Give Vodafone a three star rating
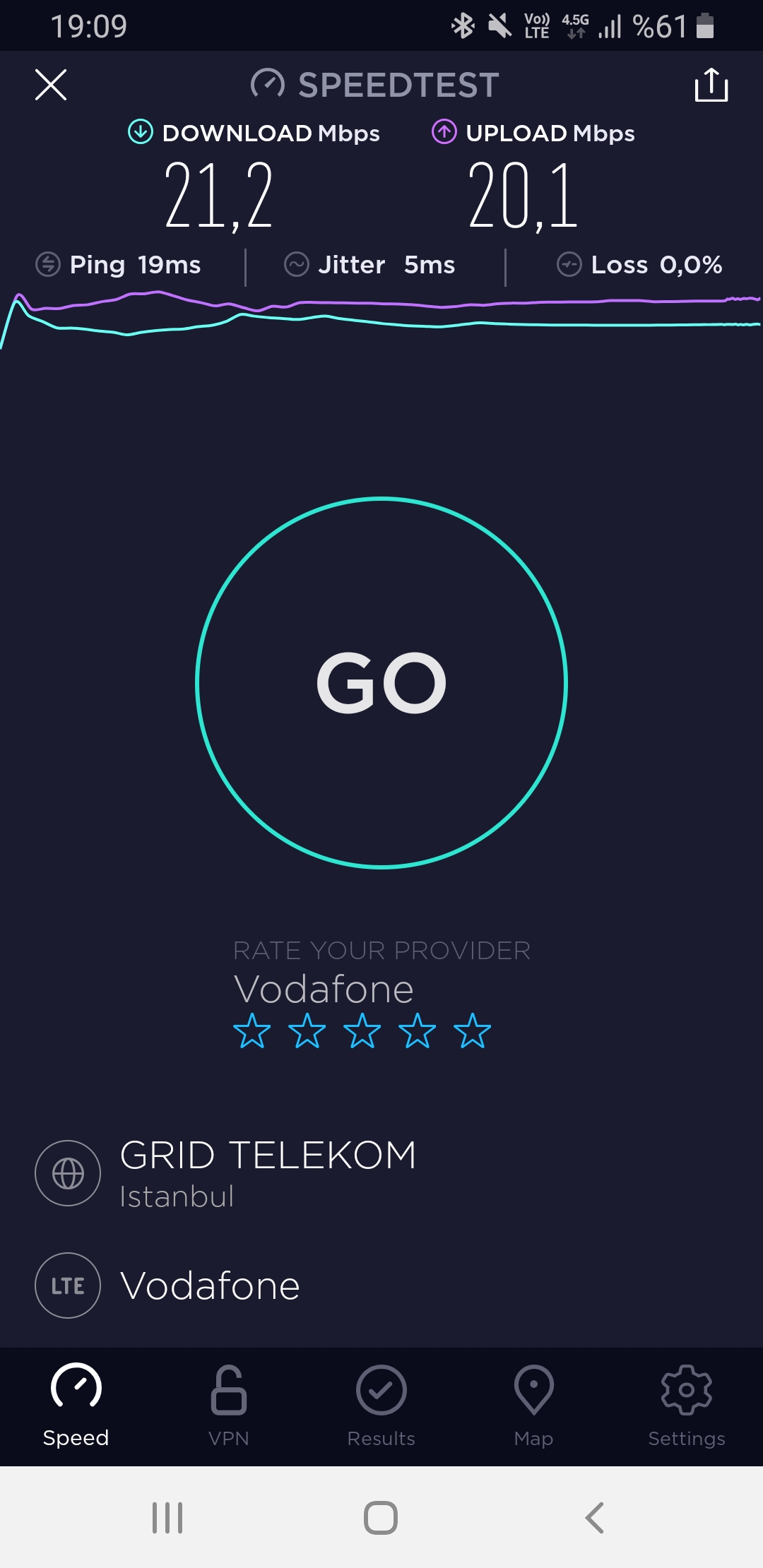 pyautogui.click(x=362, y=1031)
